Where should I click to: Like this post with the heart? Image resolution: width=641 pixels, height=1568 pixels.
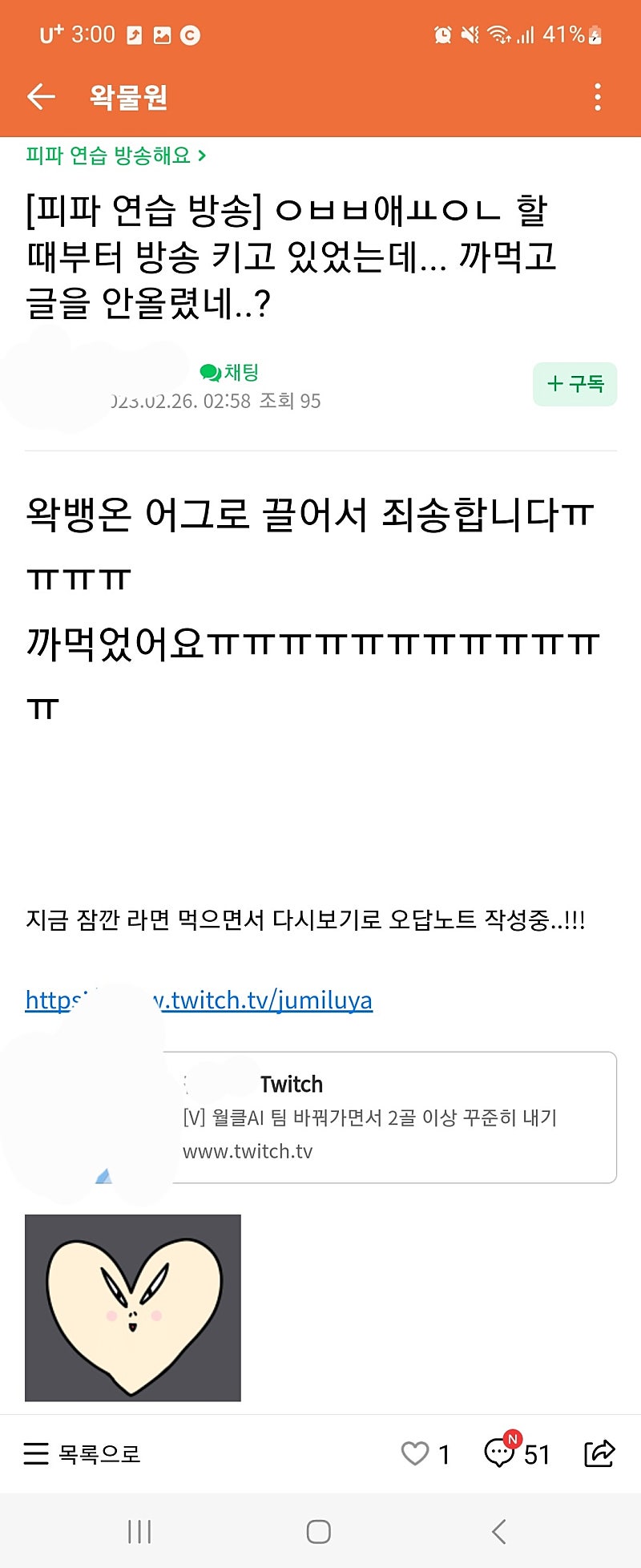pyautogui.click(x=415, y=1453)
